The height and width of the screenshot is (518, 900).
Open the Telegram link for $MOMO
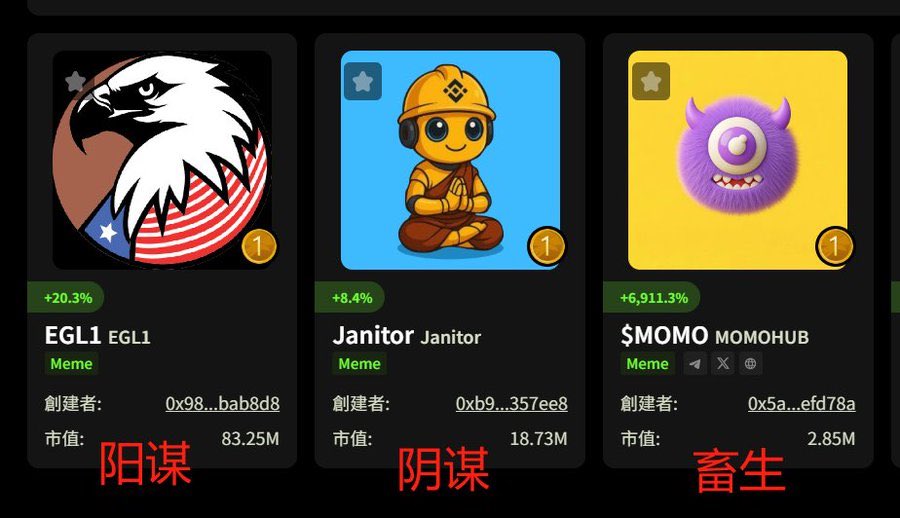pyautogui.click(x=695, y=364)
